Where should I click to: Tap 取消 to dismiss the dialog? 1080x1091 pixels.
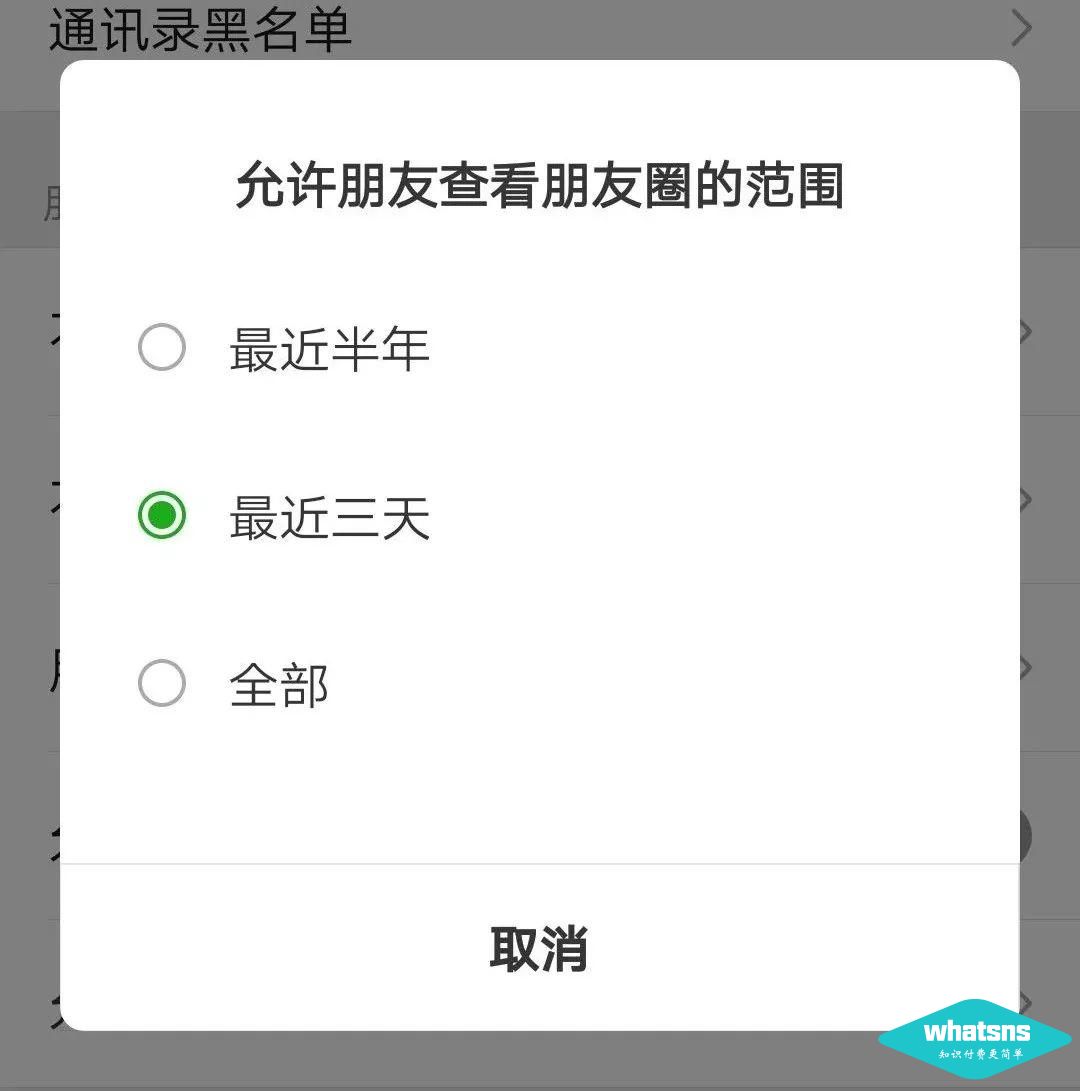pyautogui.click(x=539, y=947)
